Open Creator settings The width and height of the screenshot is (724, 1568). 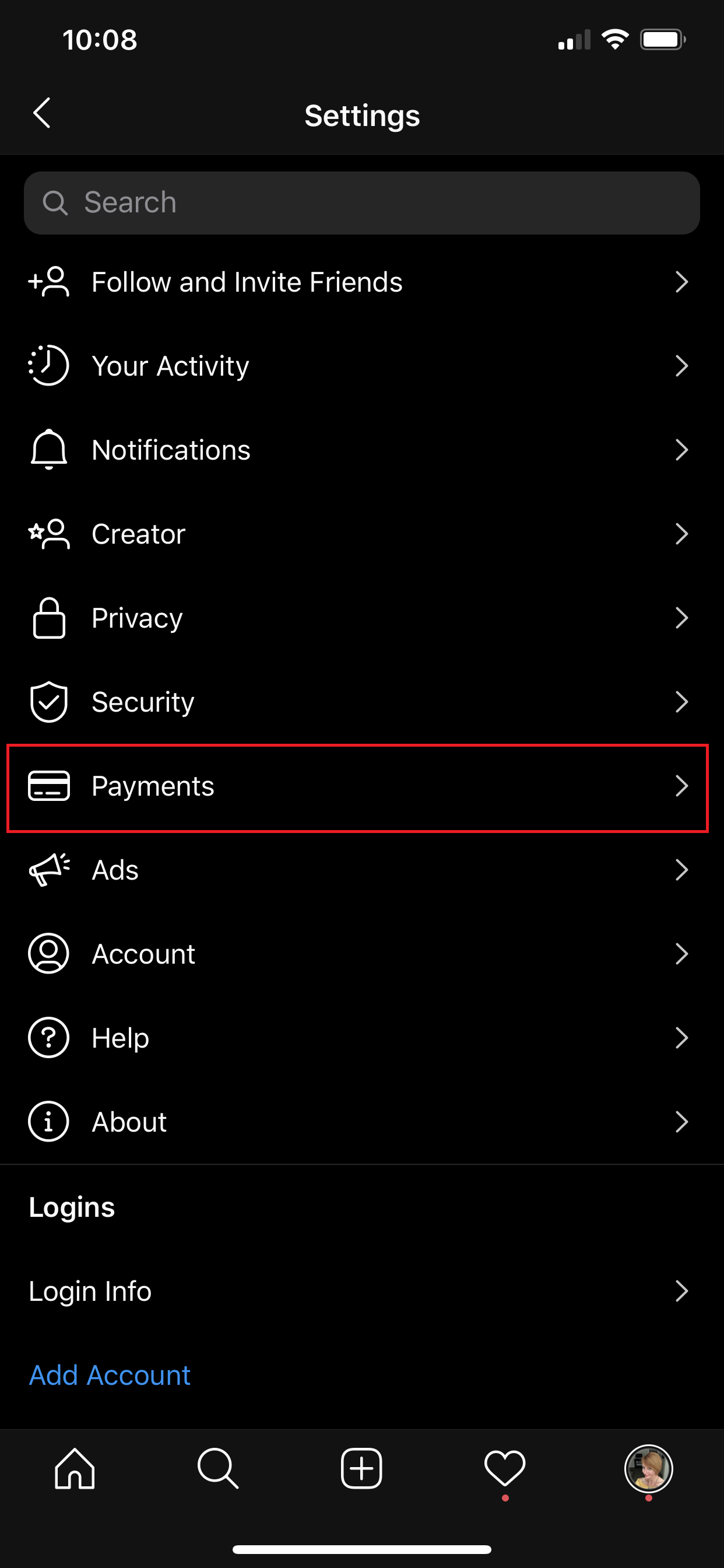point(362,534)
